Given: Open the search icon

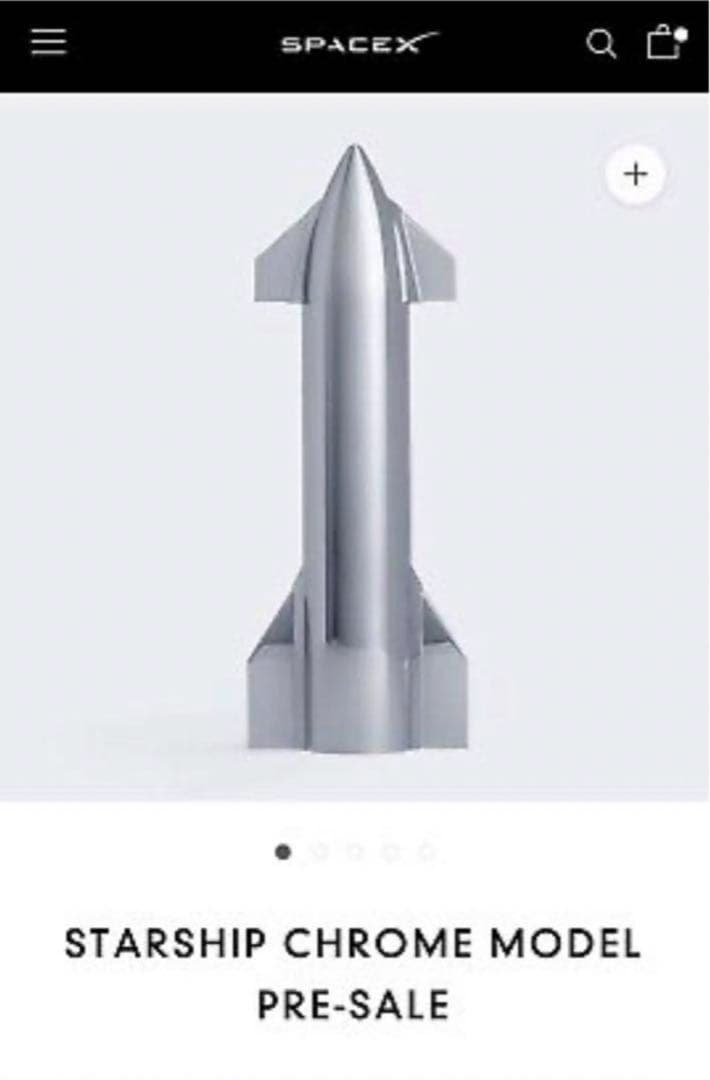Looking at the screenshot, I should pyautogui.click(x=600, y=44).
